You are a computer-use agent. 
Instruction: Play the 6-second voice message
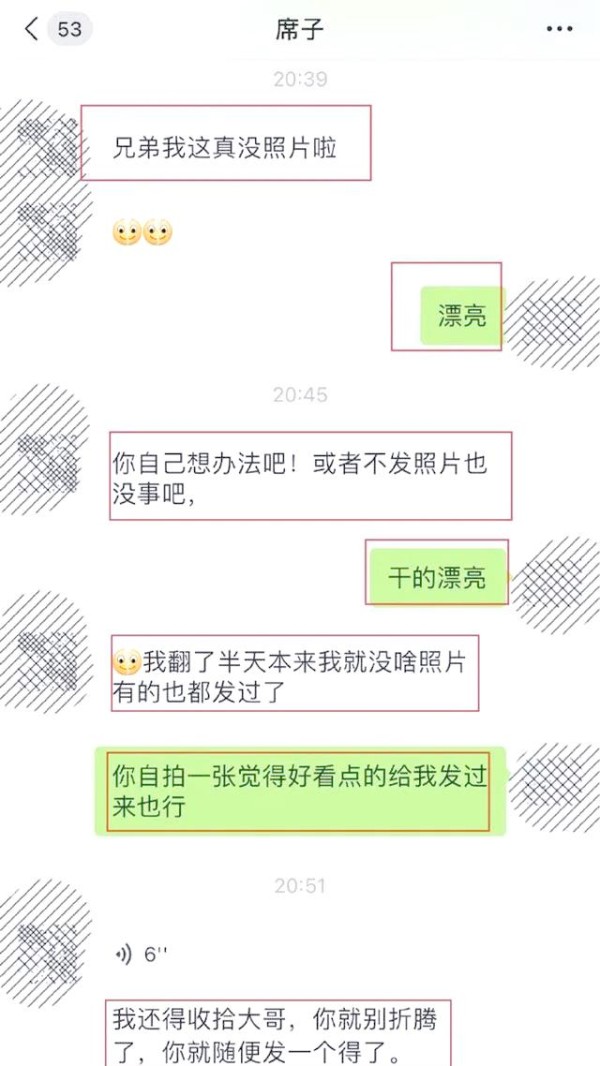coord(140,954)
